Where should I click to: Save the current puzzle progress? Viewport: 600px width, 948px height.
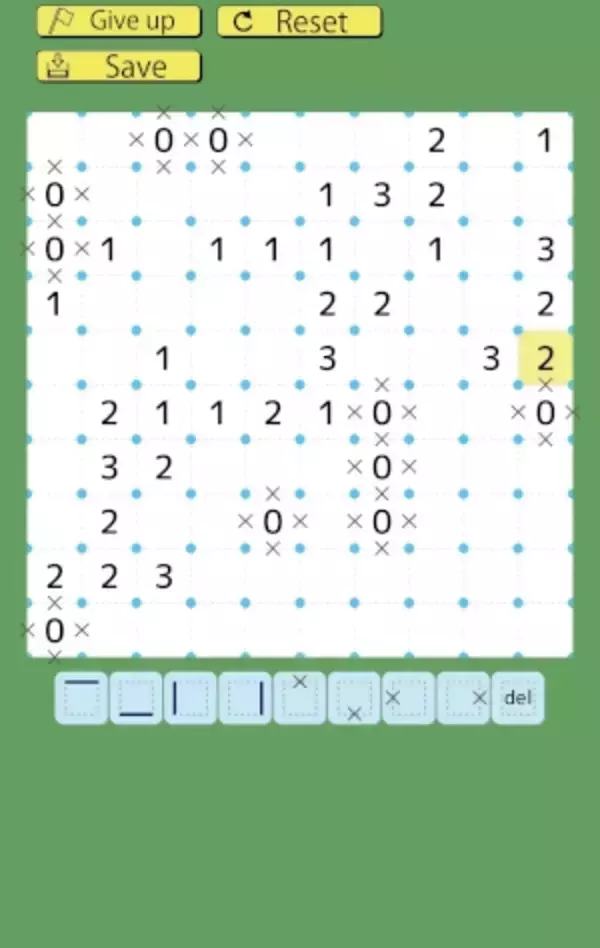click(118, 67)
